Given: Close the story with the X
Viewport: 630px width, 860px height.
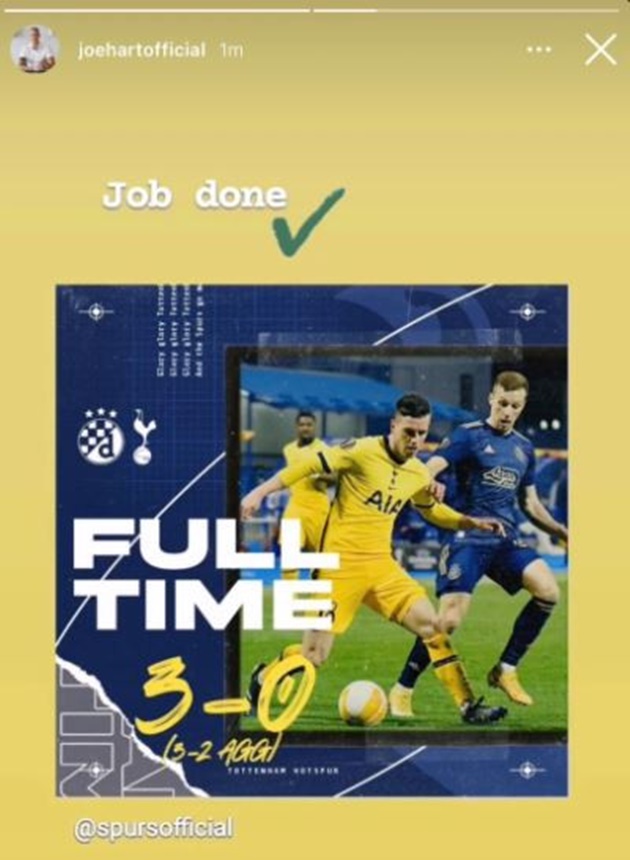Looking at the screenshot, I should 600,49.
